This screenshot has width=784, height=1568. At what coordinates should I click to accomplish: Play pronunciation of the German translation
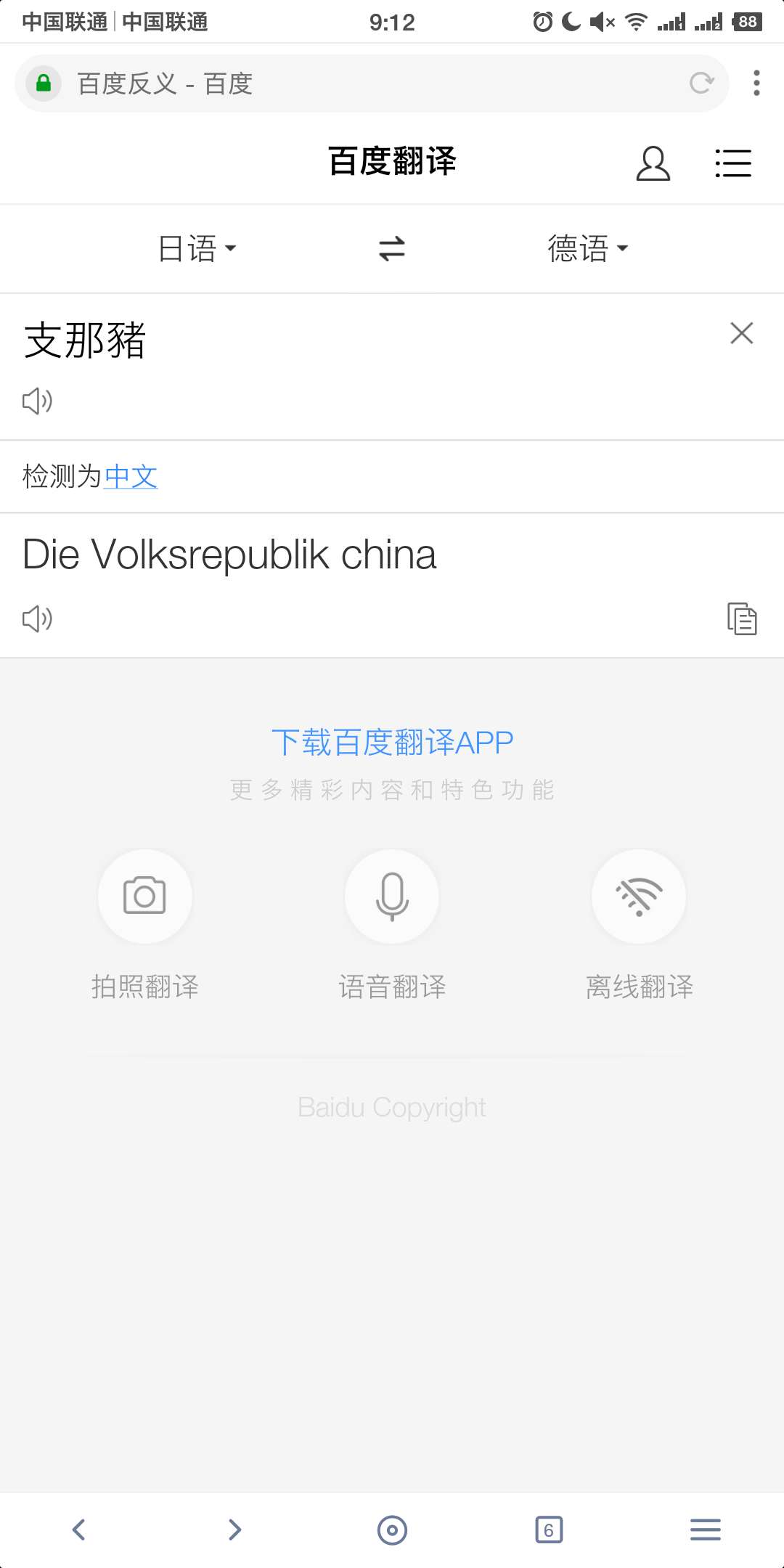[37, 618]
